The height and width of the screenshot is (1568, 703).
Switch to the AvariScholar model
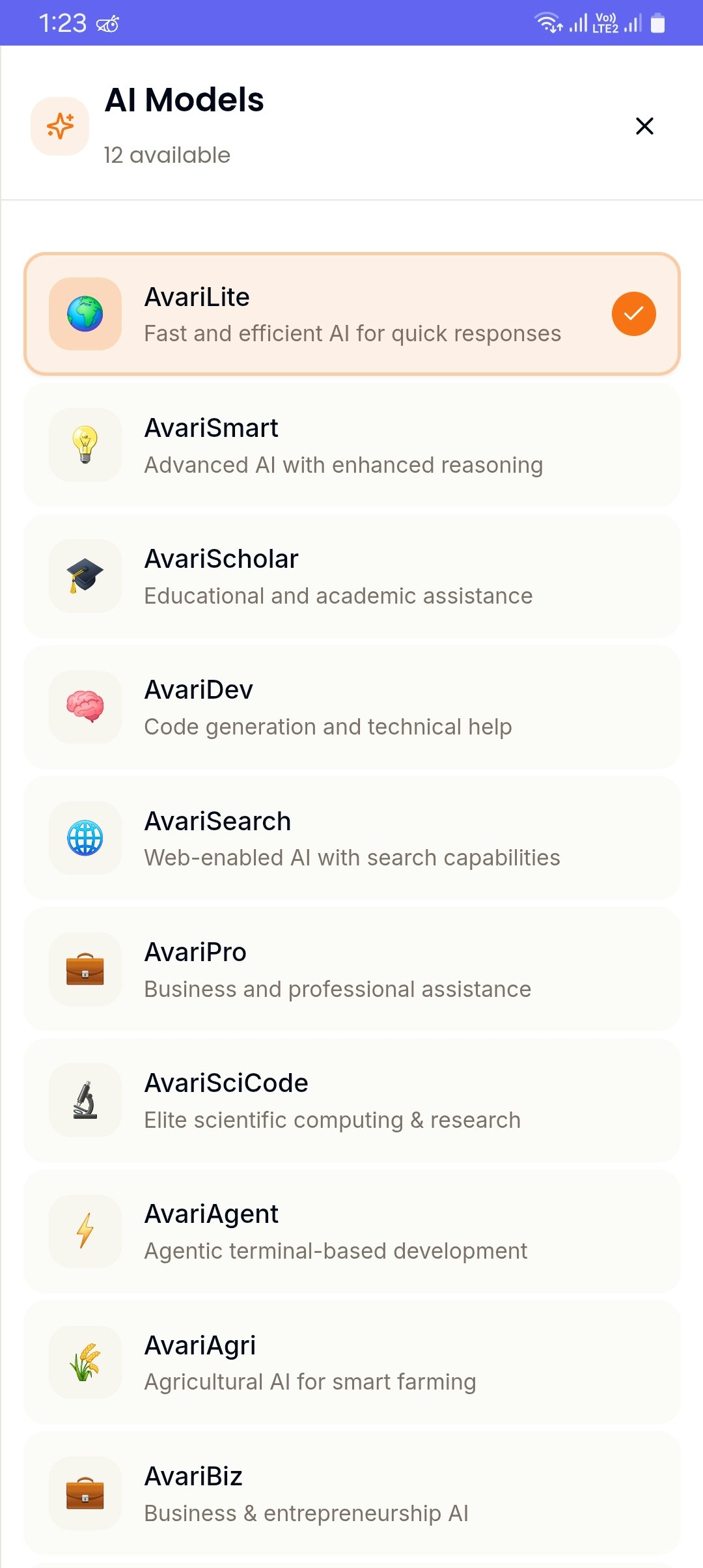point(351,576)
